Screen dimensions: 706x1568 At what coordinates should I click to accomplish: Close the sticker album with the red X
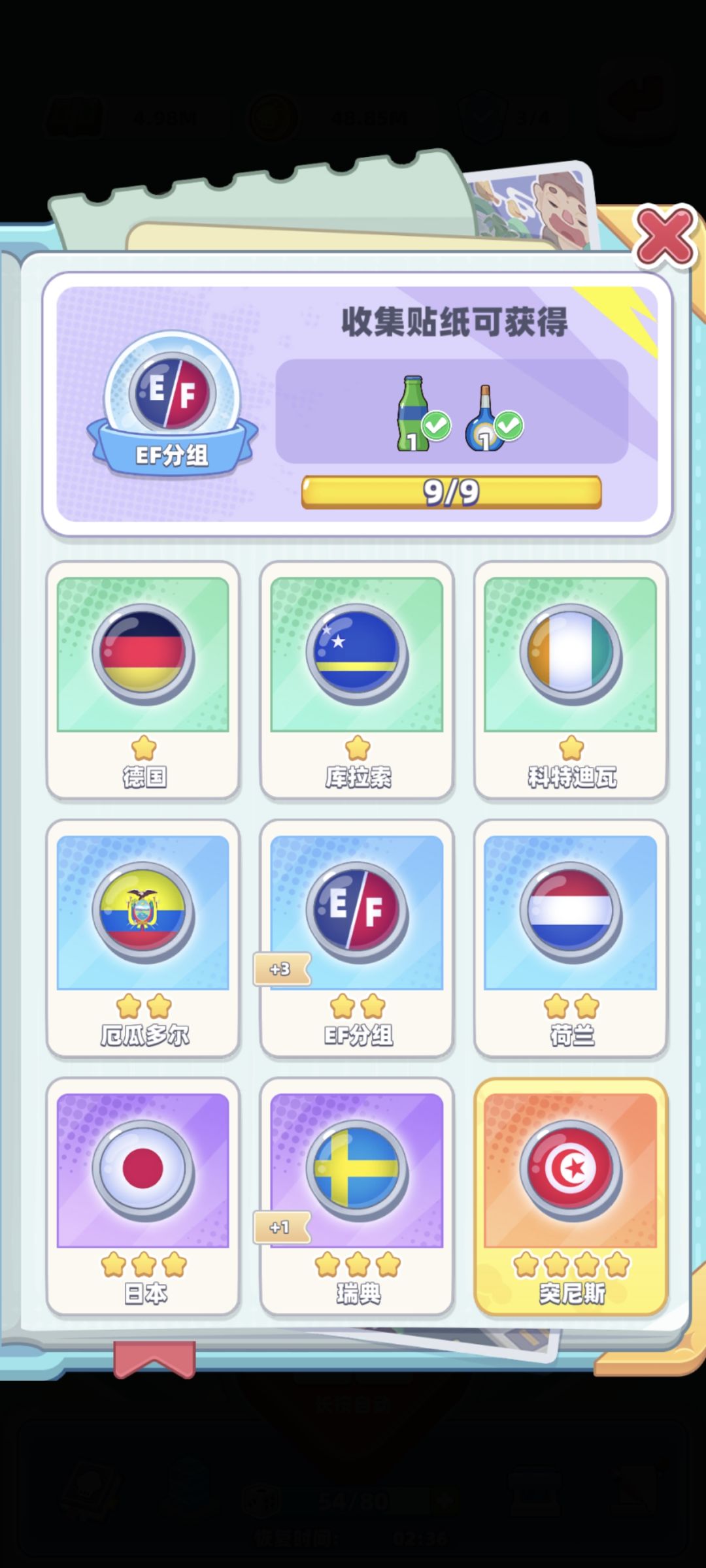tap(664, 237)
